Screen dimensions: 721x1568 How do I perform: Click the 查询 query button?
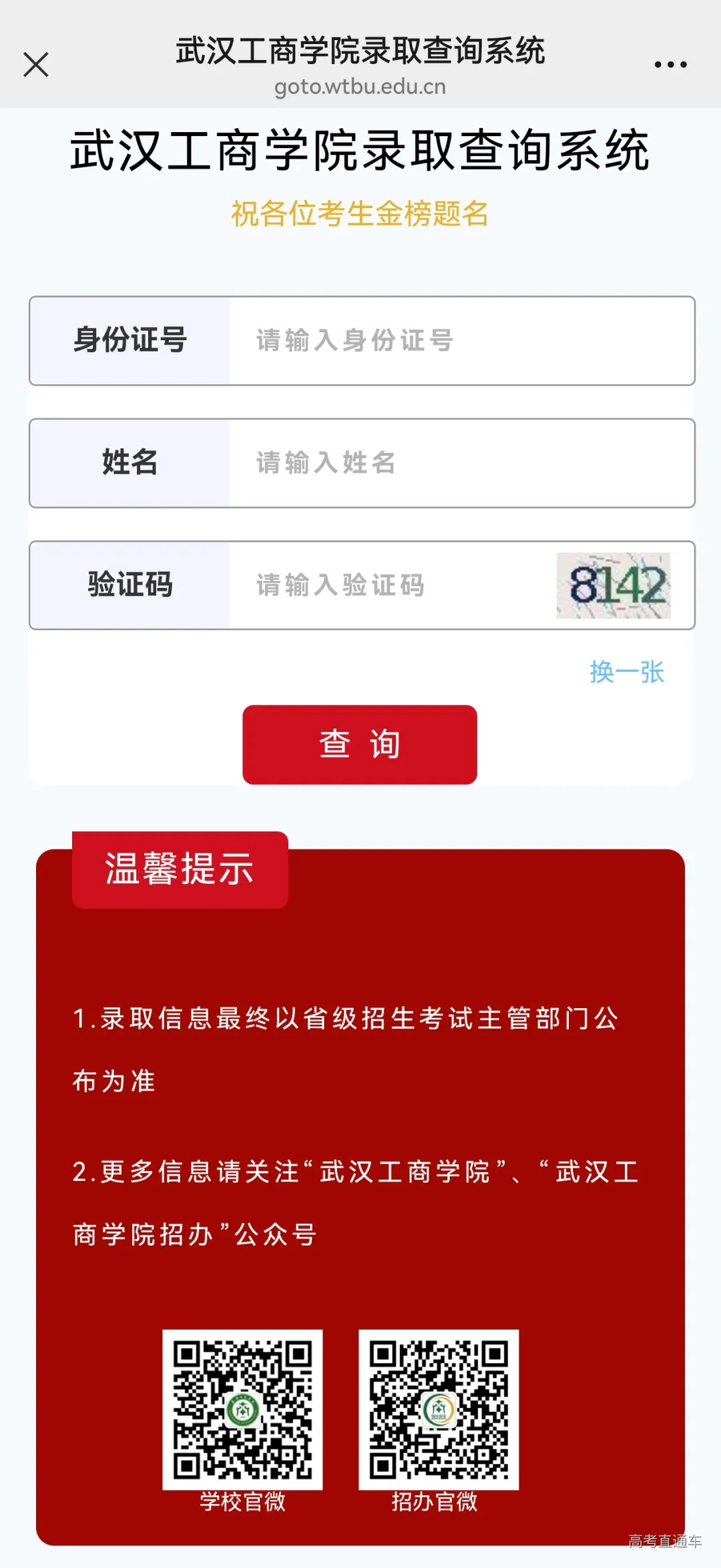[x=360, y=745]
